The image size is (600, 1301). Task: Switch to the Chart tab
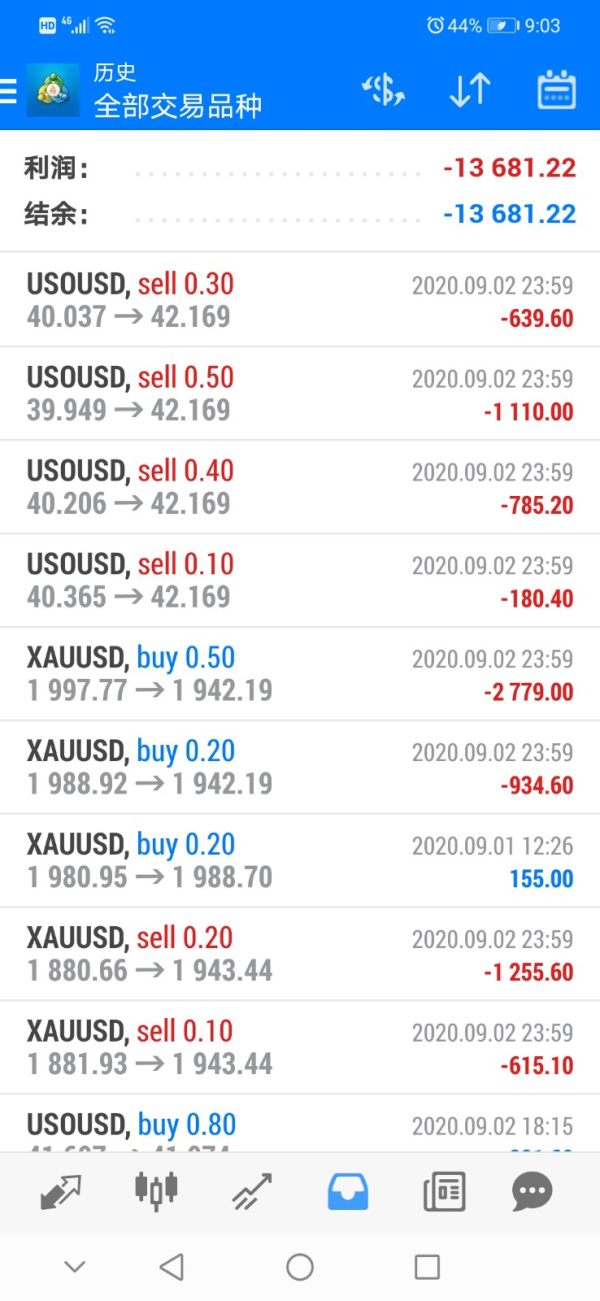(156, 1190)
